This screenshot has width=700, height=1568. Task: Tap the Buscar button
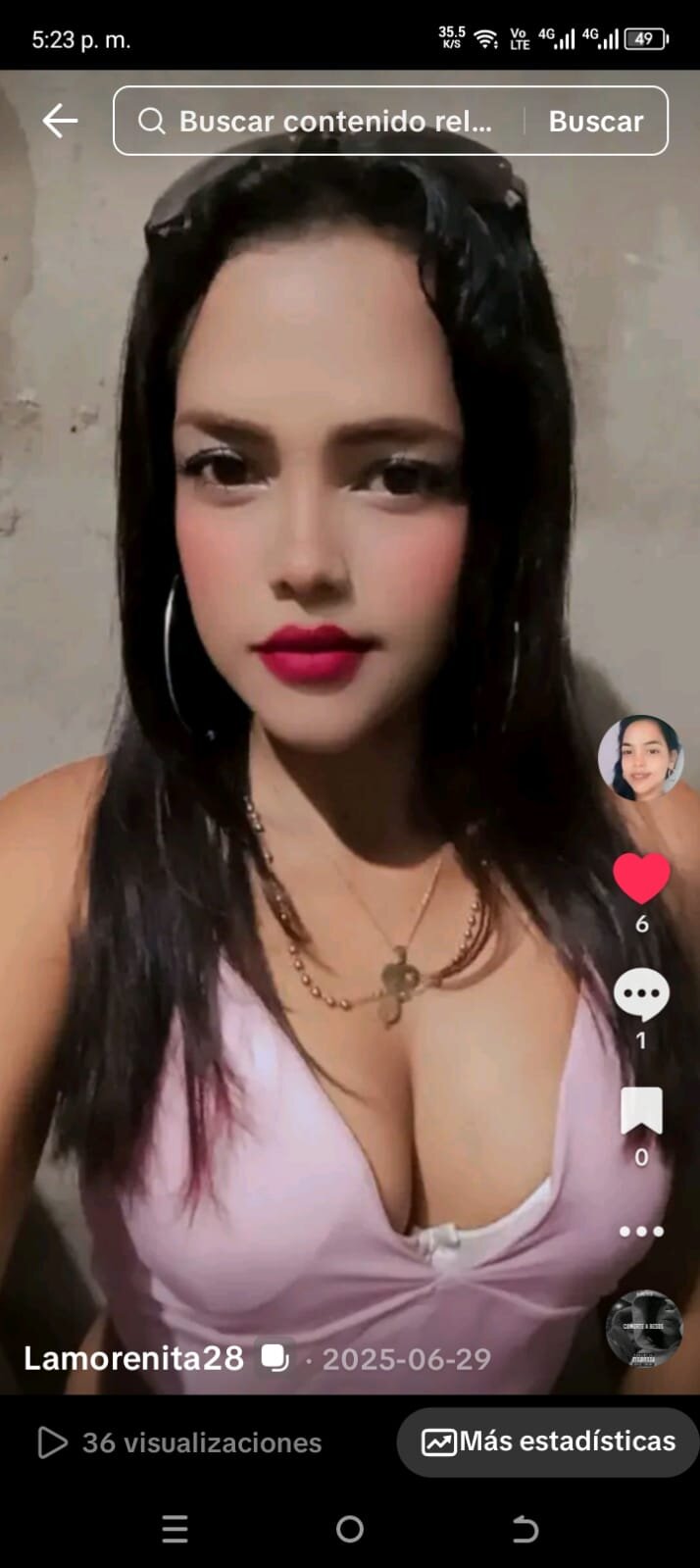(595, 121)
